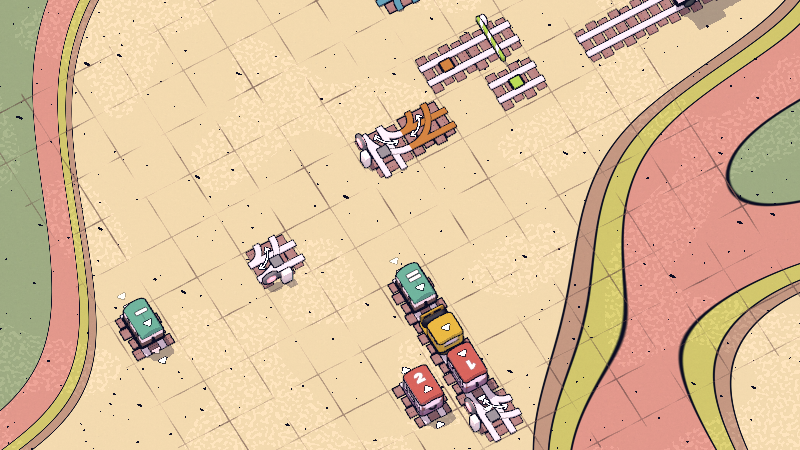Tap the white switch track in the middle

(272, 260)
